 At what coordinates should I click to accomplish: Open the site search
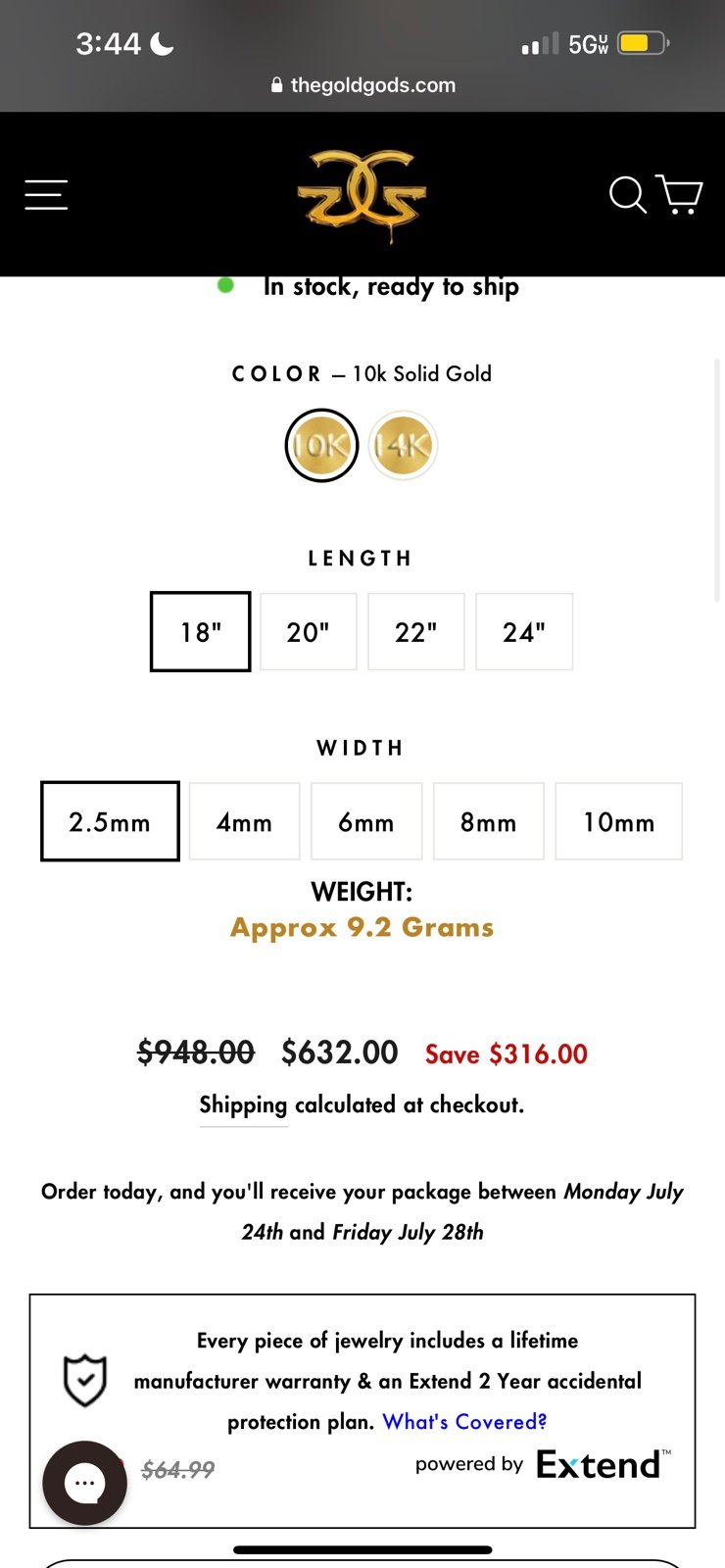(627, 194)
